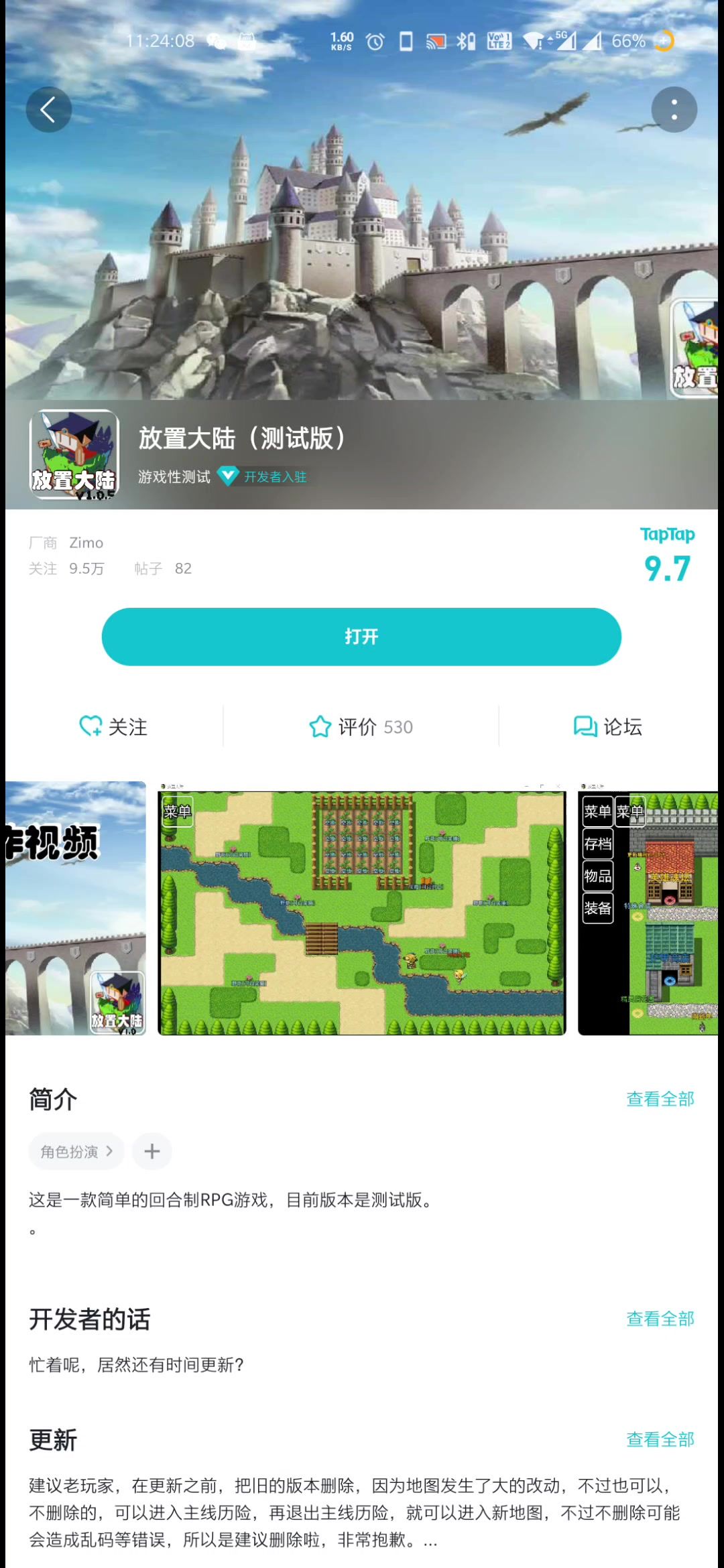Open the video thumbnail with castle
The height and width of the screenshot is (1568, 724).
tap(75, 909)
